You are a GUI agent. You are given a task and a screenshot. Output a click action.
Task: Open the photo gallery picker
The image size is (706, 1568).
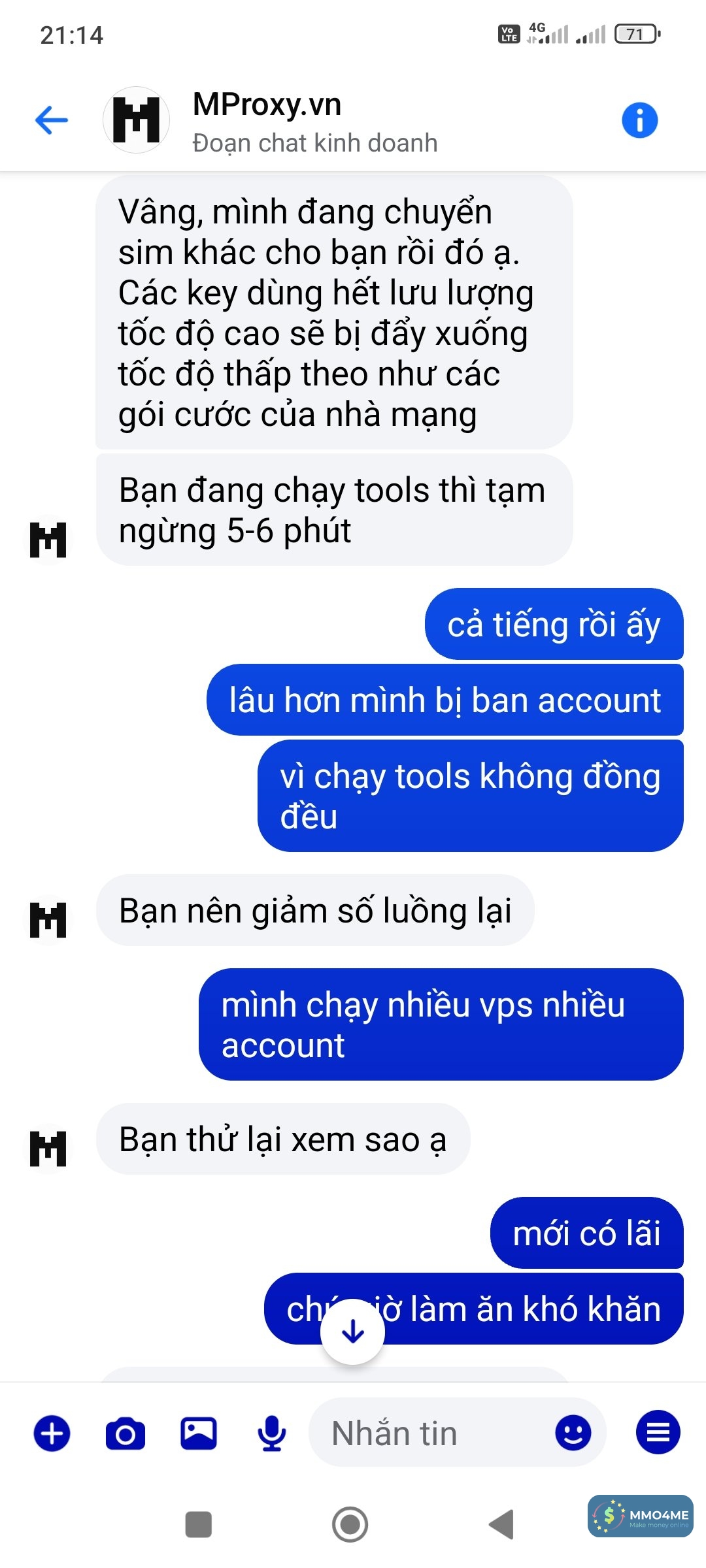click(x=199, y=1433)
